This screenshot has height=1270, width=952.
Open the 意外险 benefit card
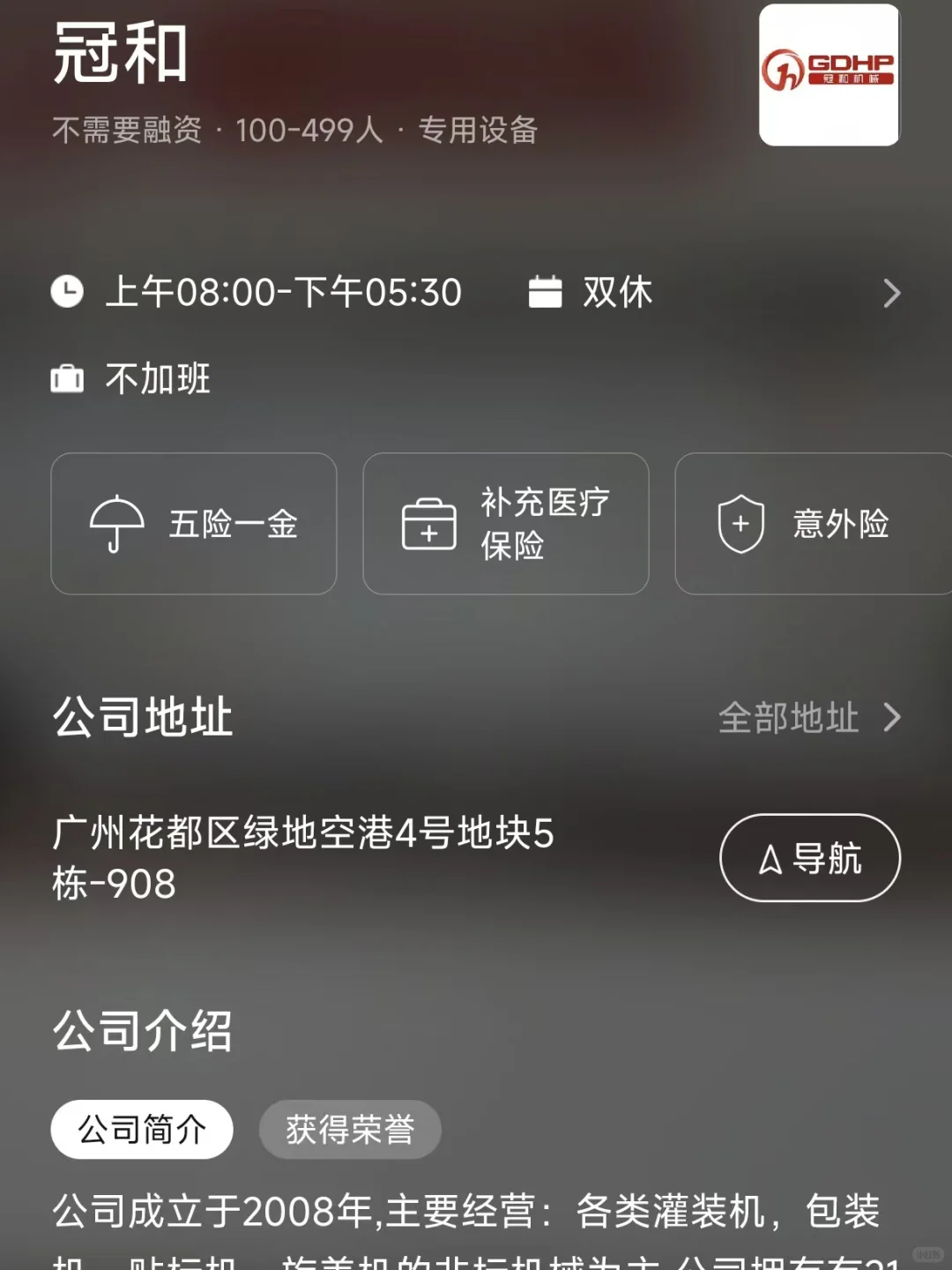811,524
